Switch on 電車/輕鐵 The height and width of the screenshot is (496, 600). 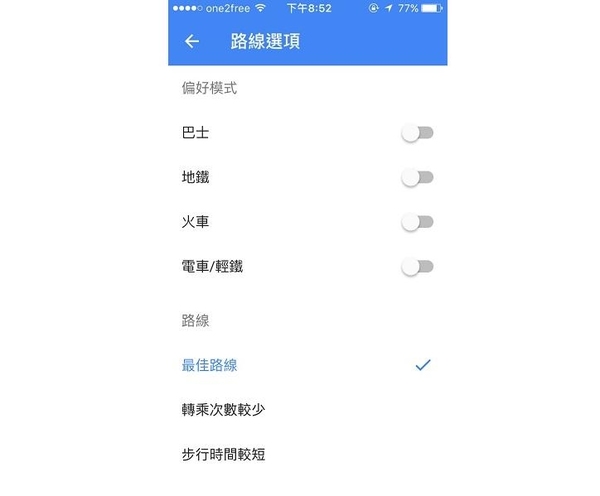click(417, 267)
